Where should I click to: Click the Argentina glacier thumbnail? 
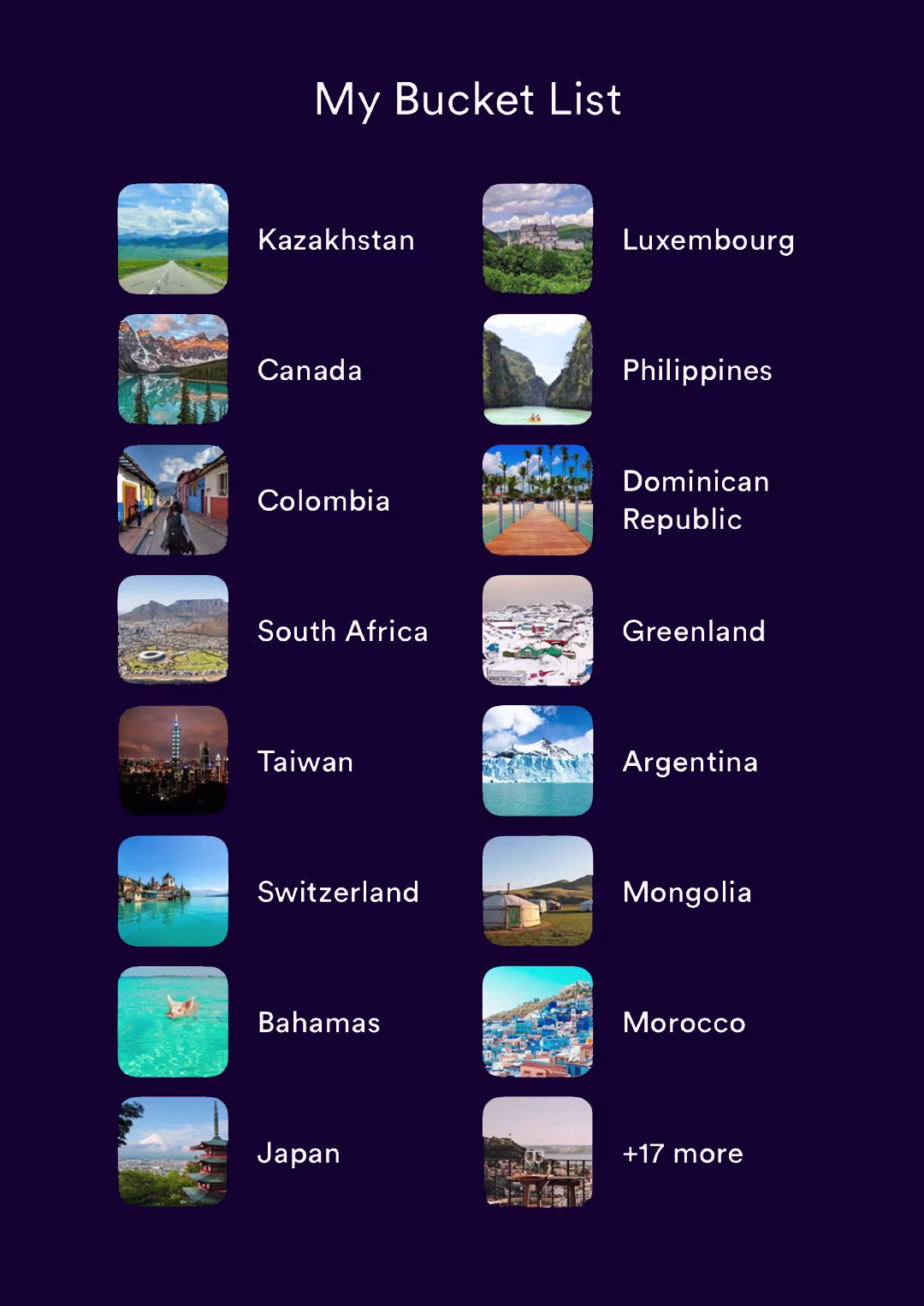click(x=537, y=762)
